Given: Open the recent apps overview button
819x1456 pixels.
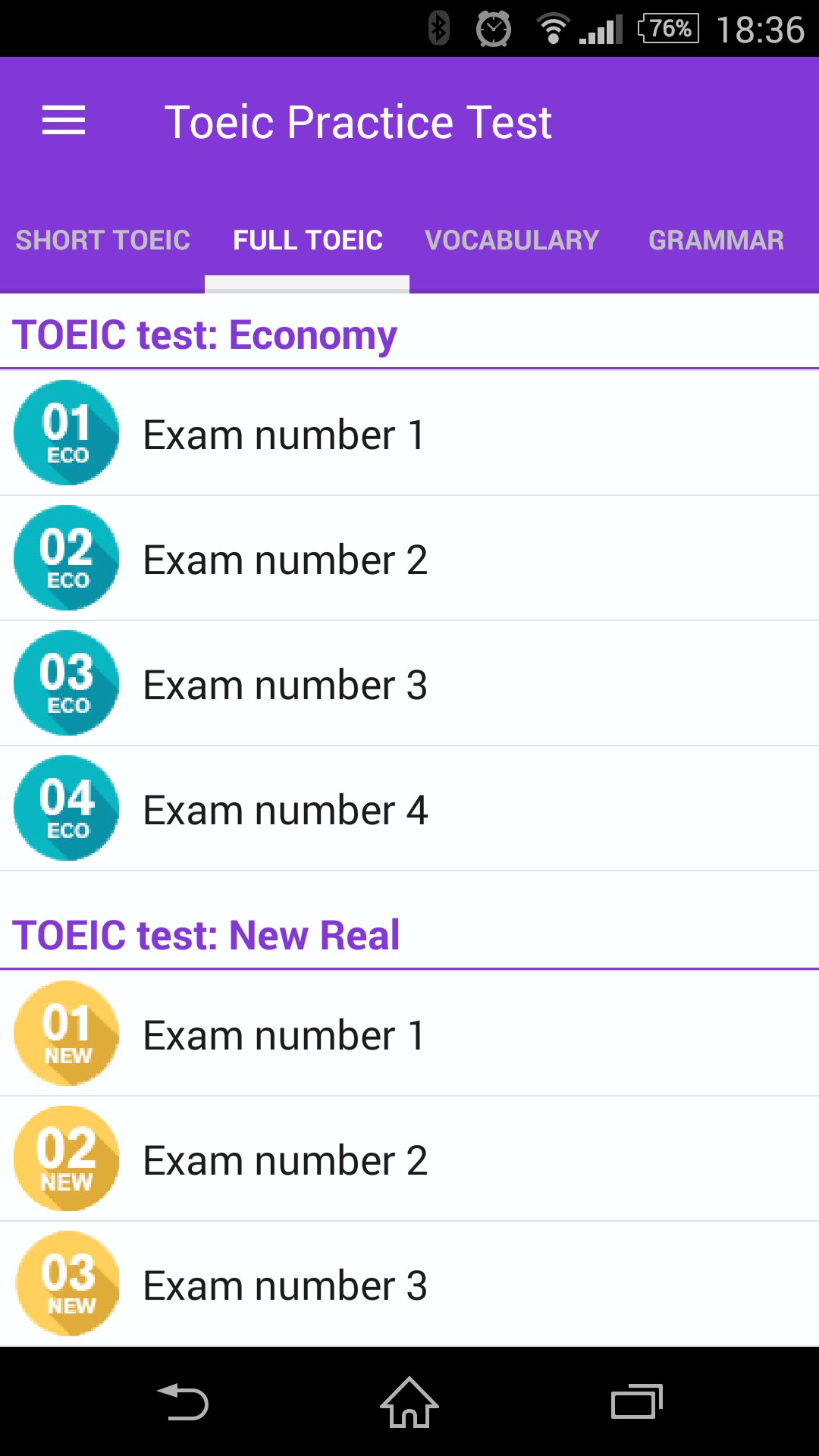Looking at the screenshot, I should point(637,1402).
